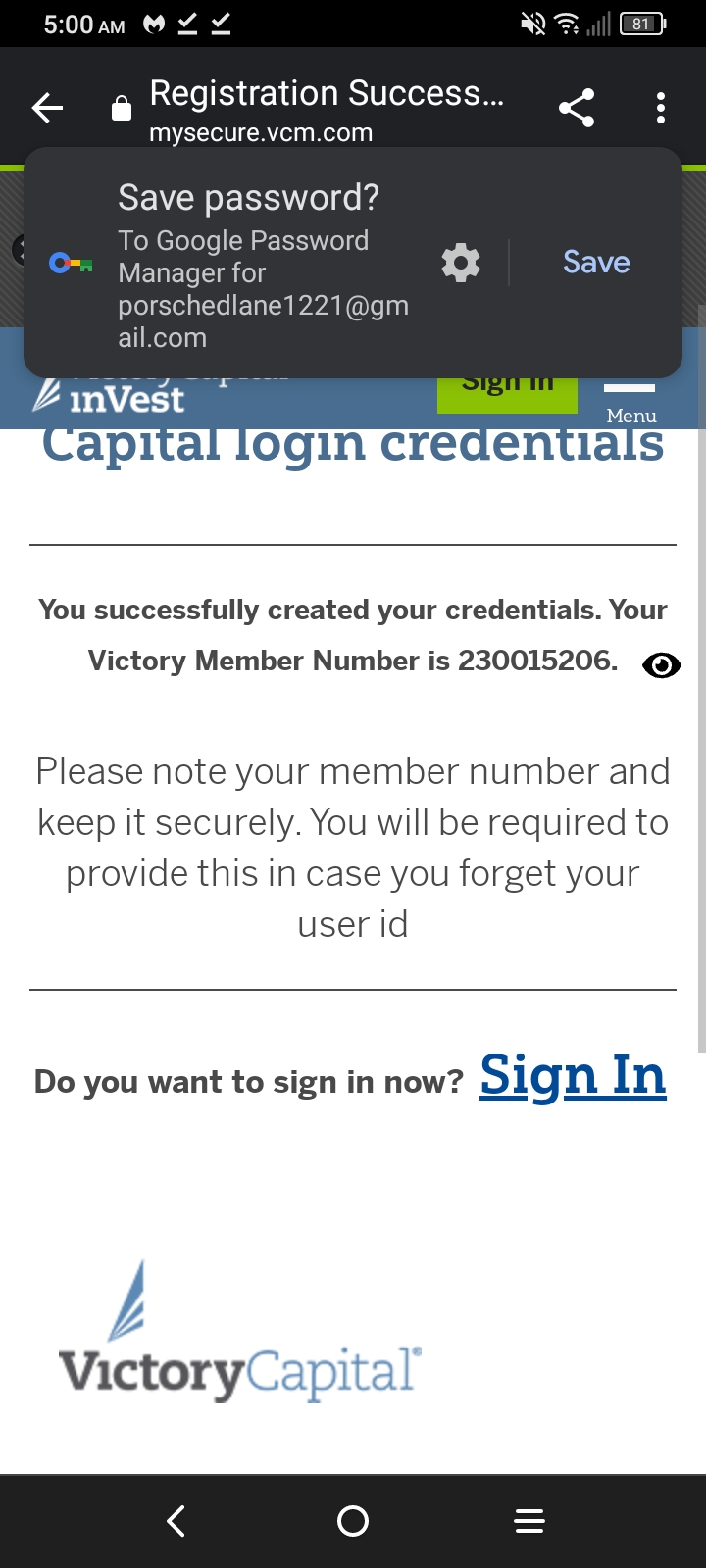Open password manager settings gear
Screen dimensions: 706x1568
[461, 263]
